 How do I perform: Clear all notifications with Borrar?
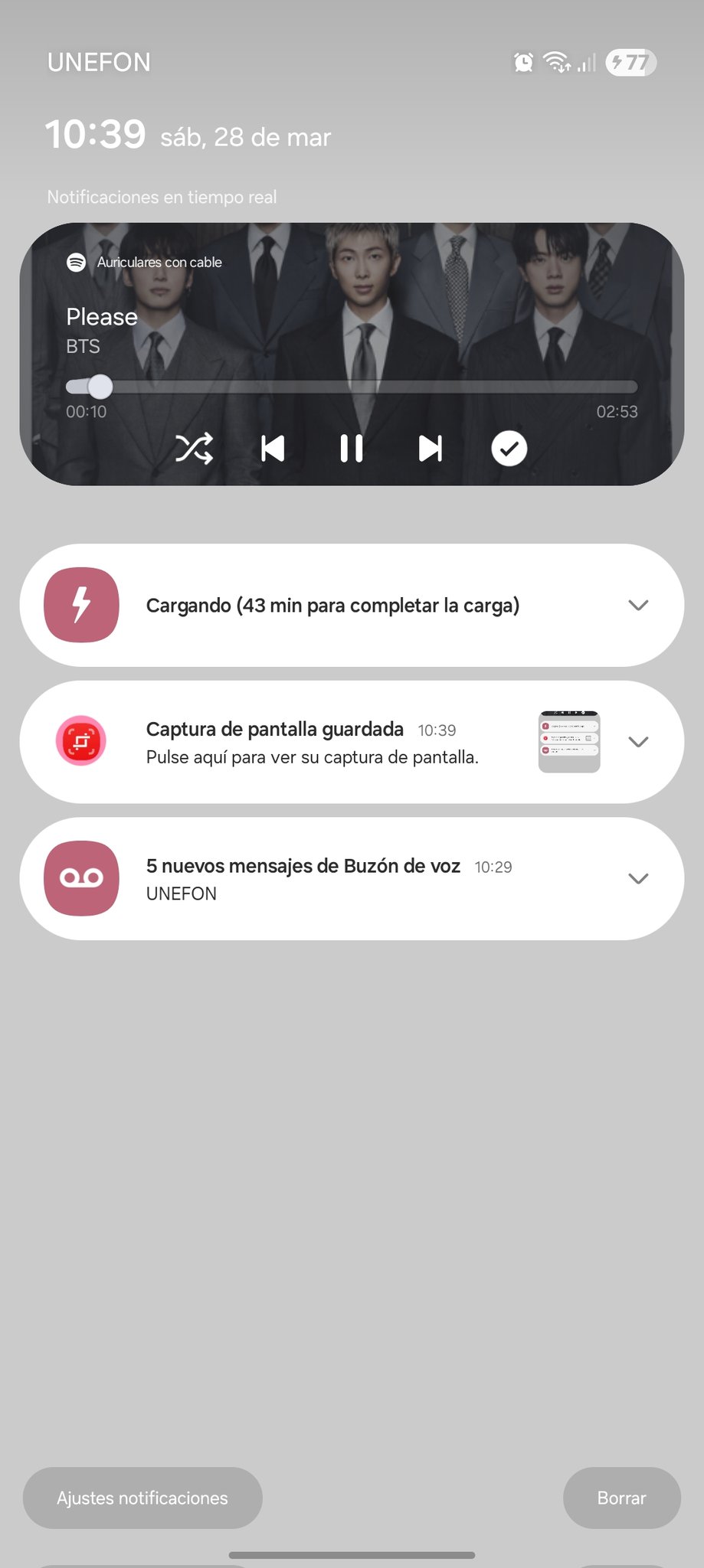621,1498
